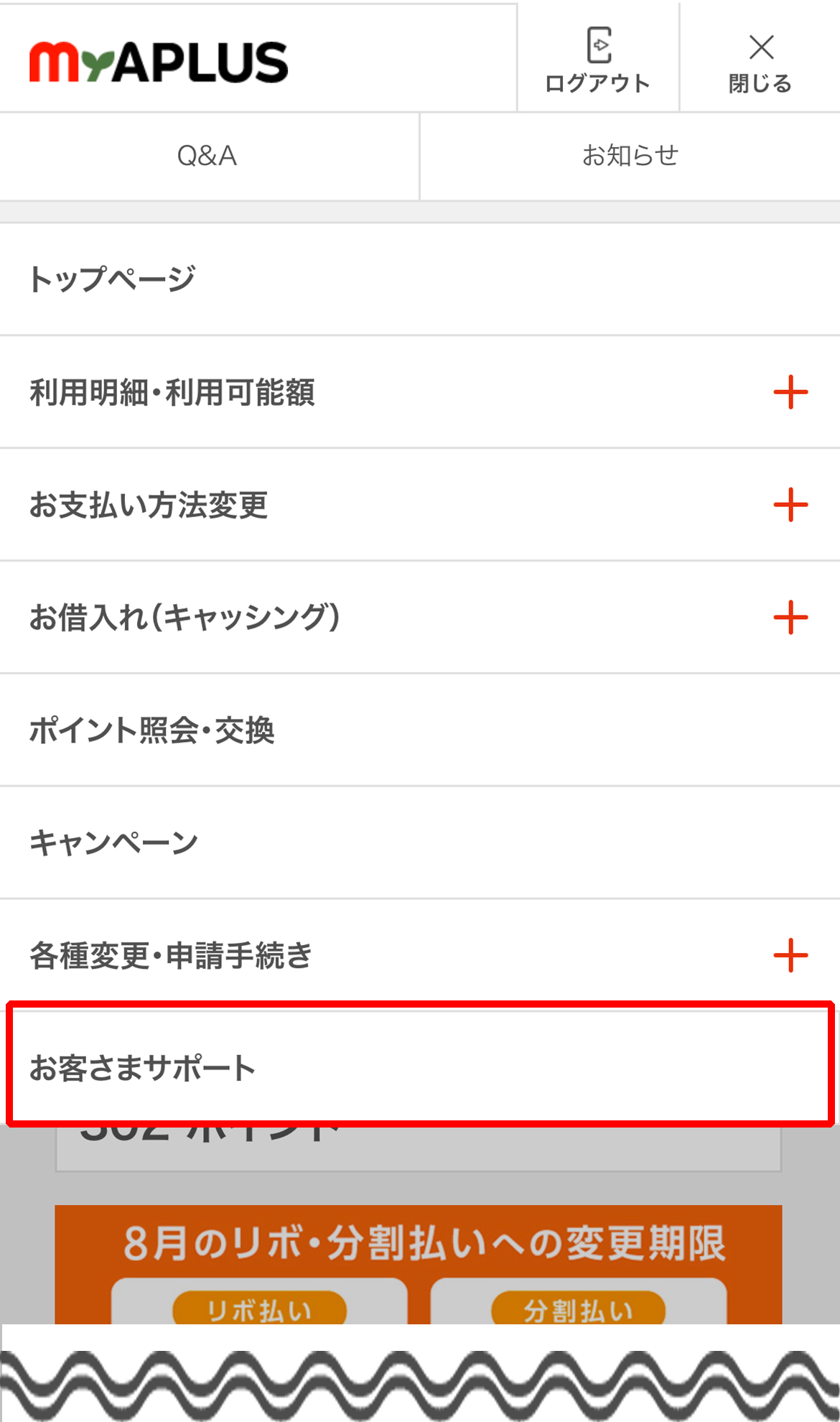Expand 利用明細・利用可能額 section
Image resolution: width=840 pixels, height=1422 pixels.
790,392
